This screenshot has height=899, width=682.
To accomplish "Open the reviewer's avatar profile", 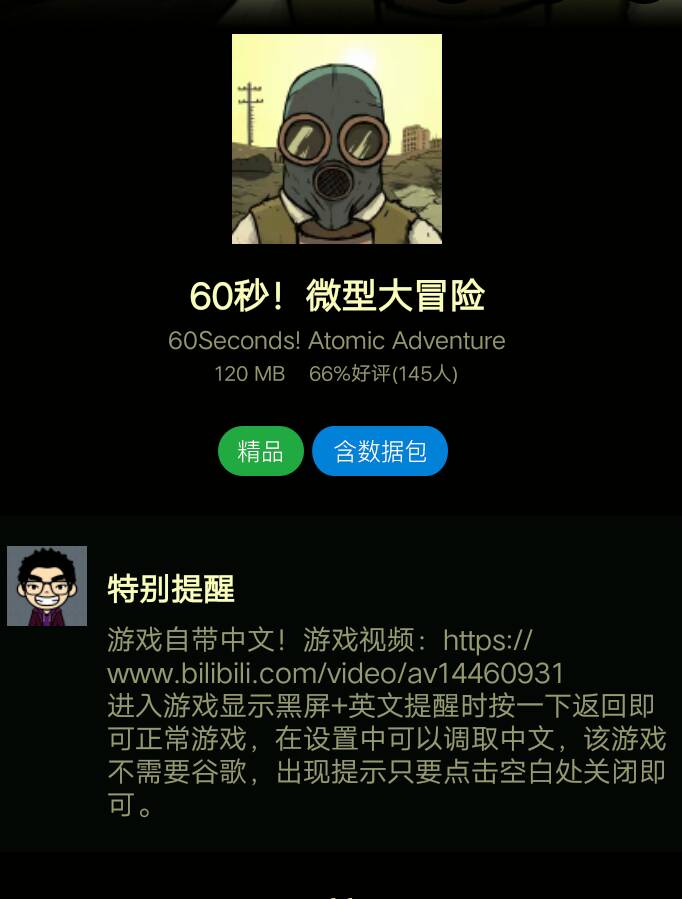I will click(47, 586).
